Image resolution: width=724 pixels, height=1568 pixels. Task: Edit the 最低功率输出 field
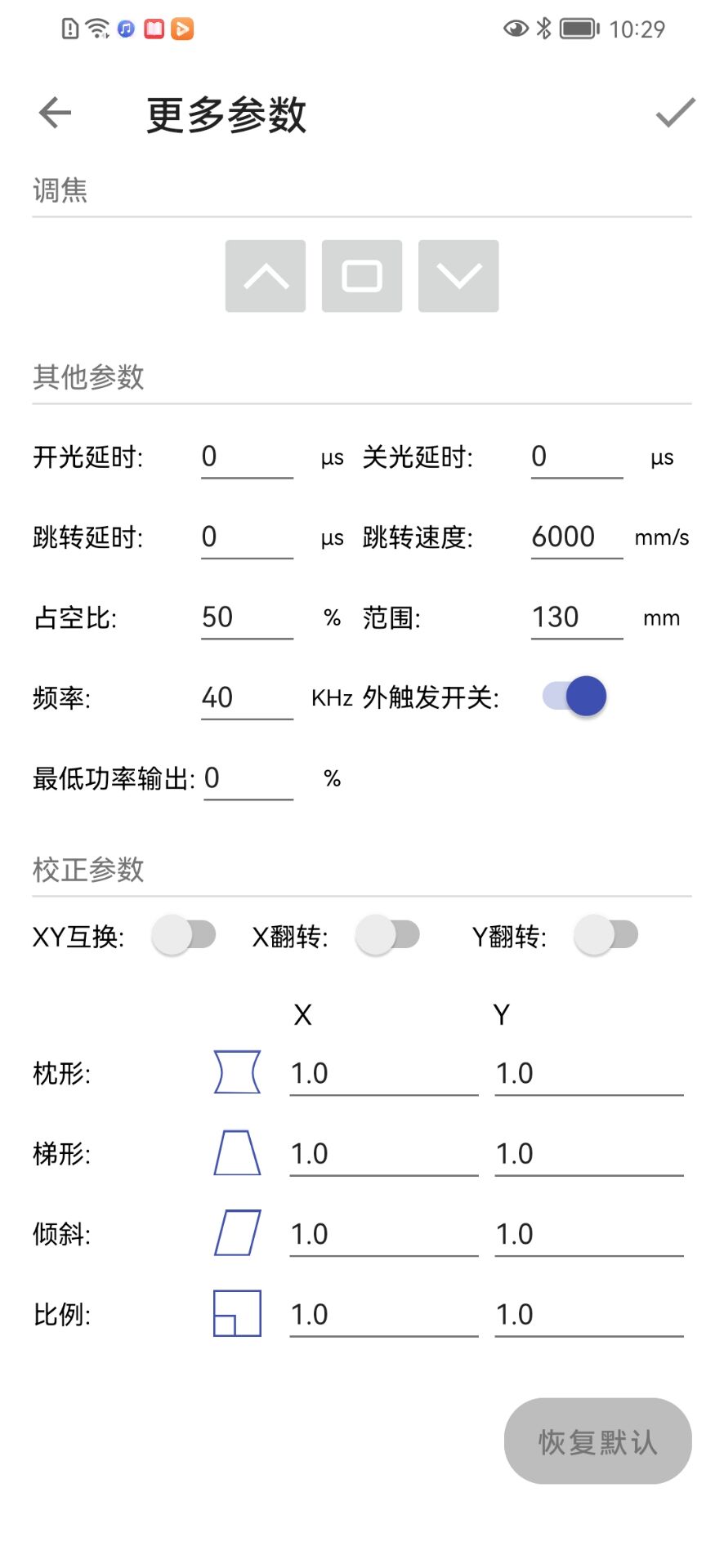[x=248, y=778]
